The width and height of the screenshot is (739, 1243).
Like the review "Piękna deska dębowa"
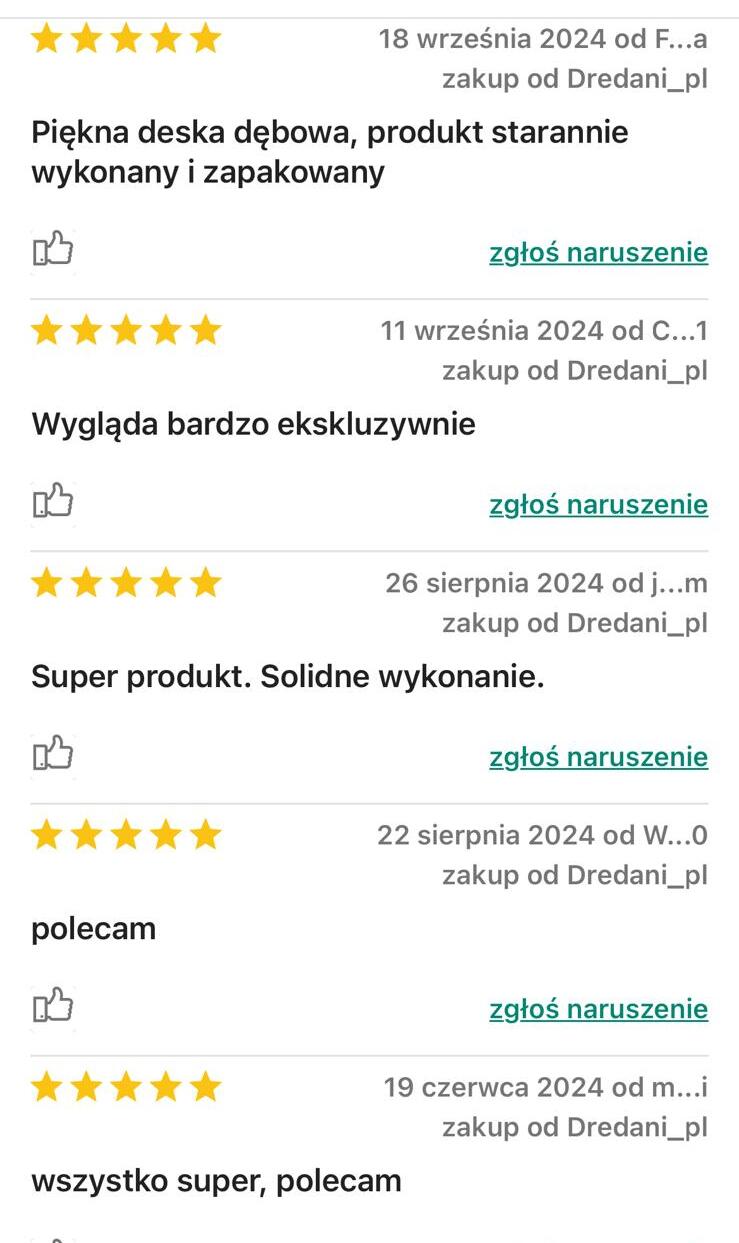(x=53, y=249)
